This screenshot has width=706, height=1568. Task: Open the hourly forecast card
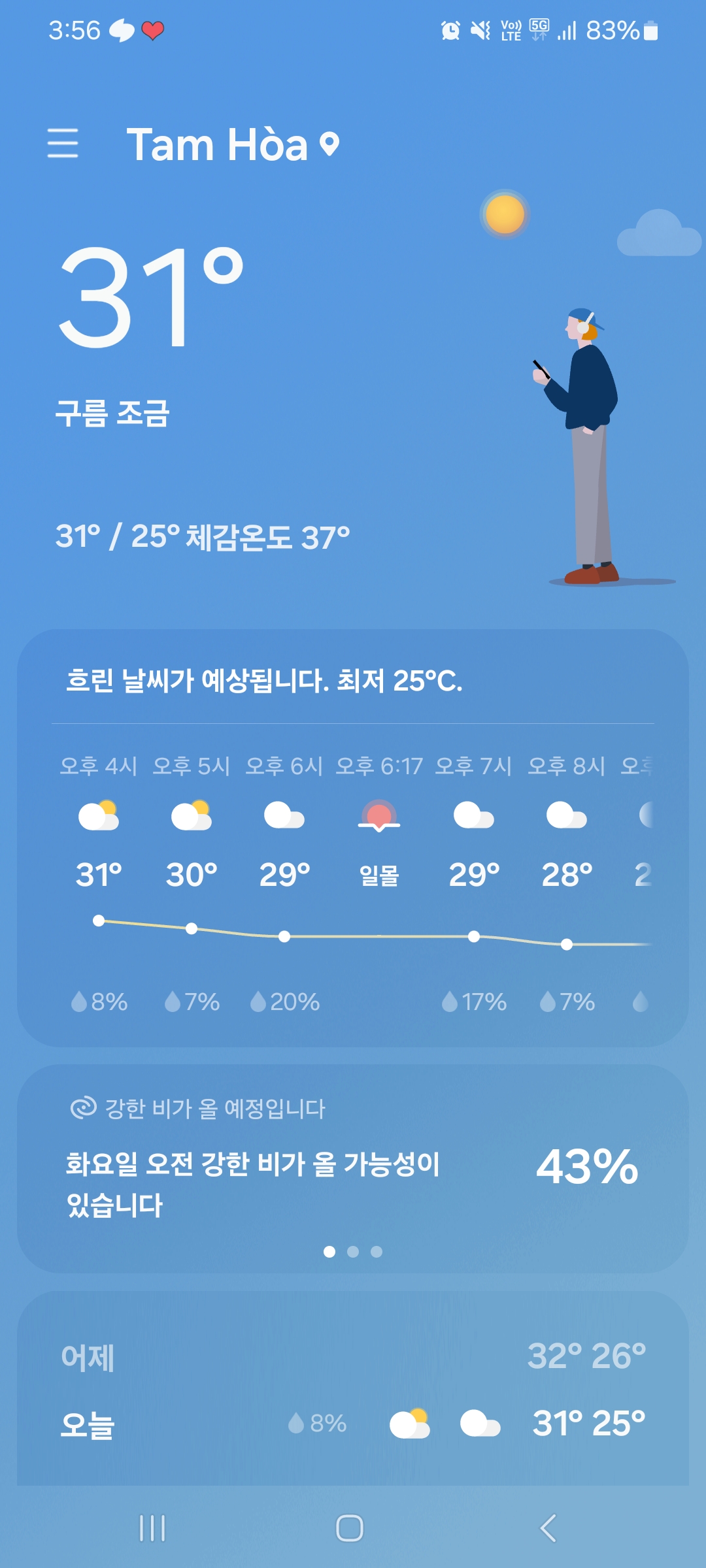pyautogui.click(x=353, y=838)
